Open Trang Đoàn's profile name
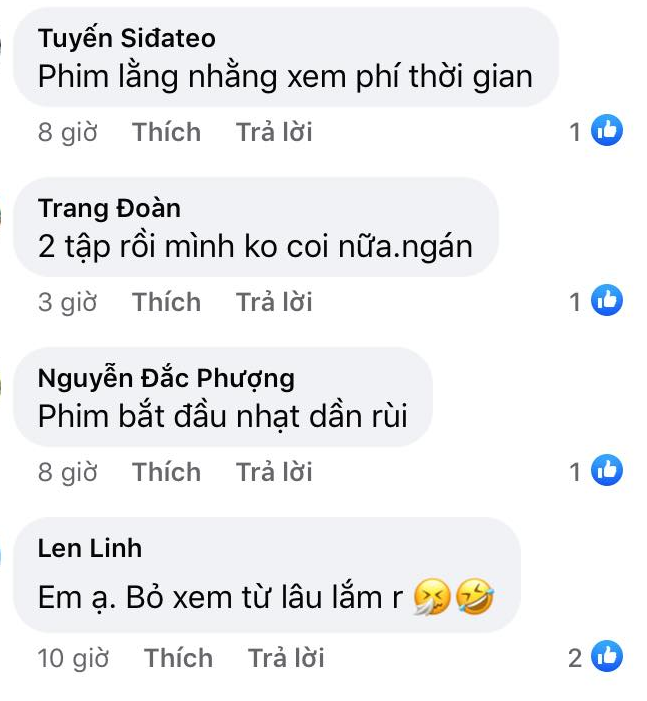This screenshot has height=701, width=647. (x=109, y=208)
